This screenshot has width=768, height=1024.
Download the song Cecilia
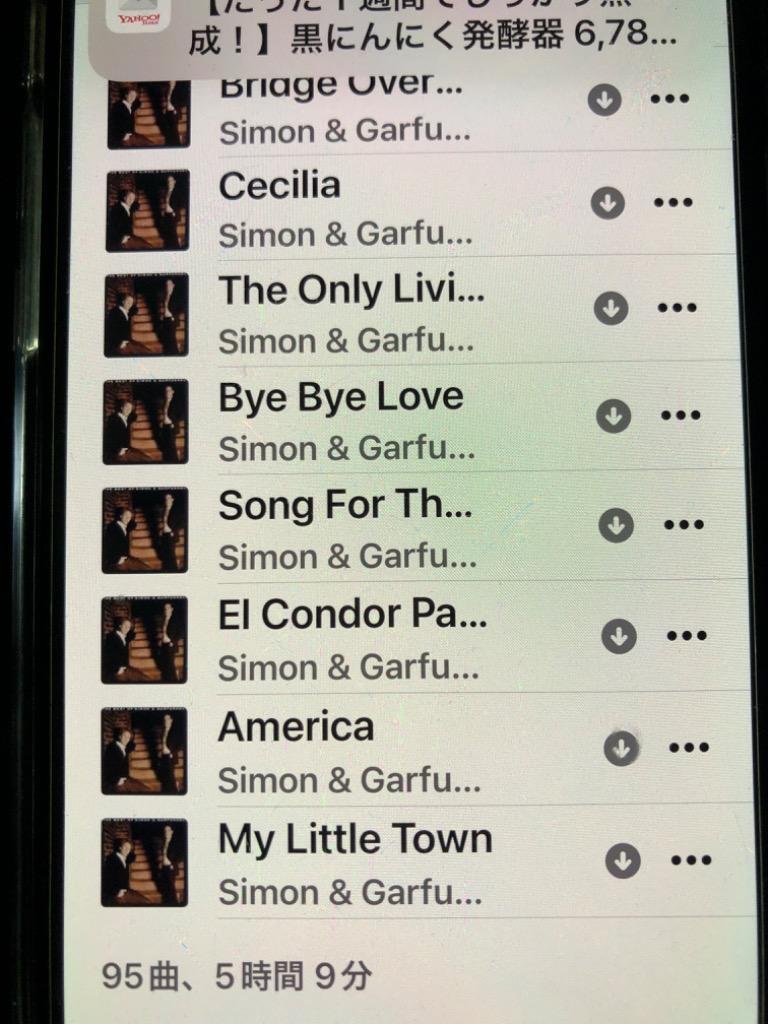click(607, 203)
